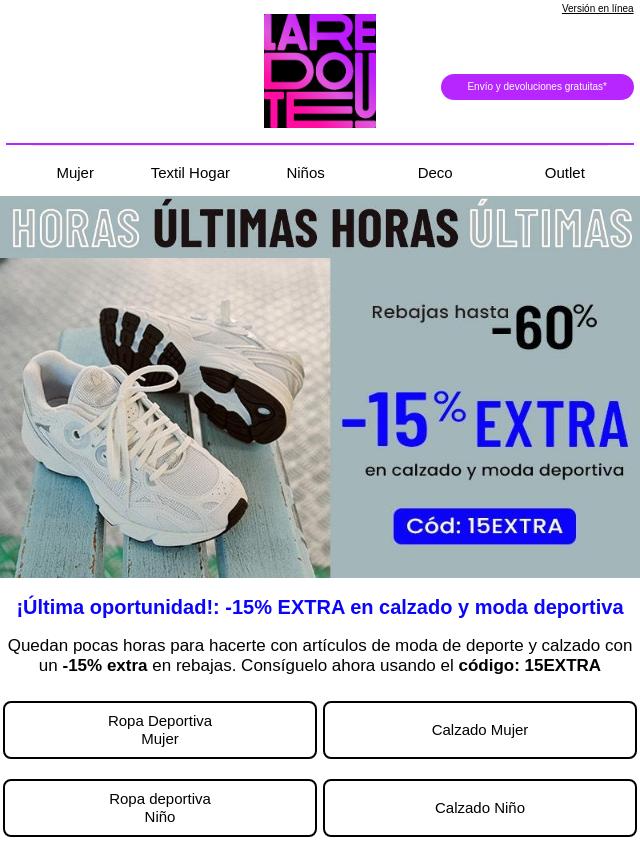The height and width of the screenshot is (854, 640).
Task: Browse Calzado Niño
Action: click(480, 808)
